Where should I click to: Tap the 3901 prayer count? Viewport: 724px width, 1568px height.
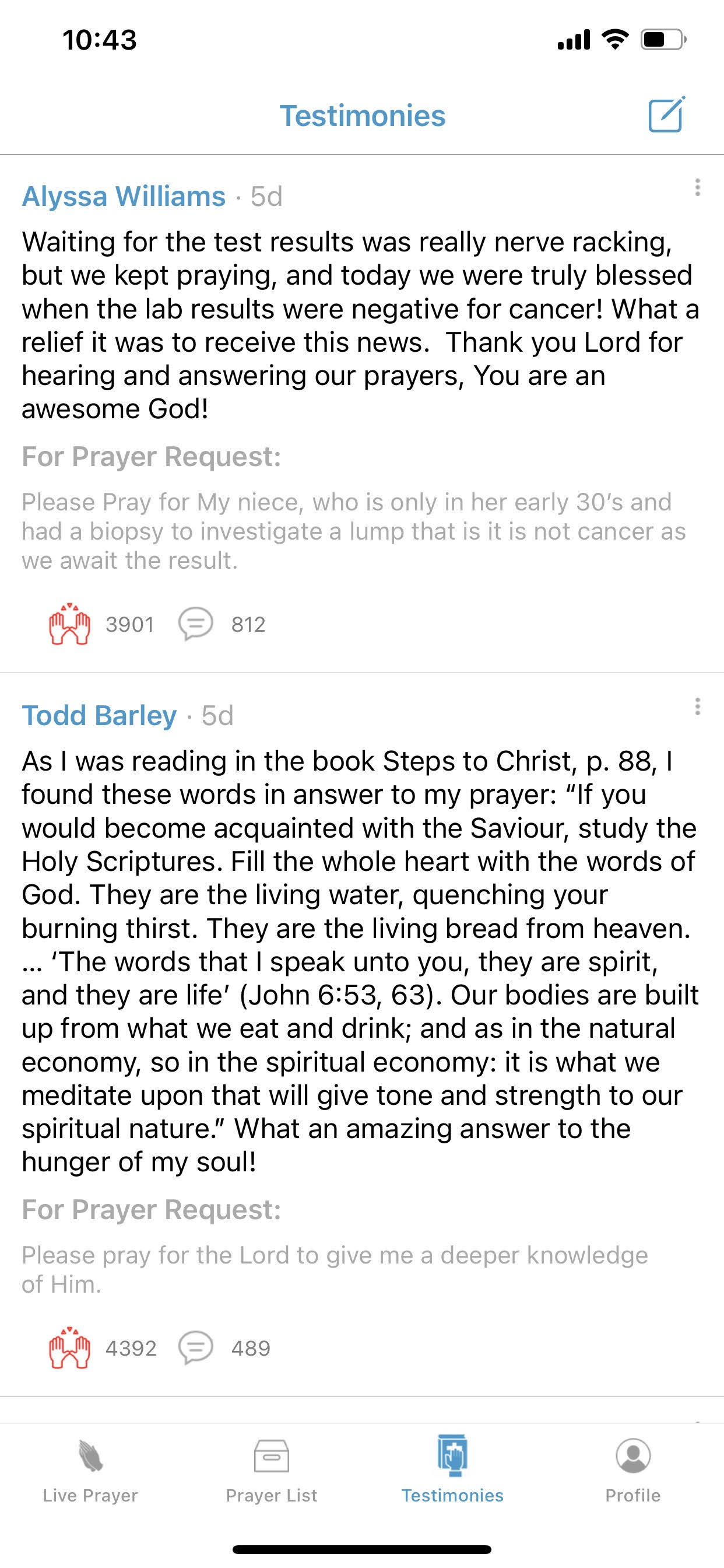pyautogui.click(x=130, y=624)
